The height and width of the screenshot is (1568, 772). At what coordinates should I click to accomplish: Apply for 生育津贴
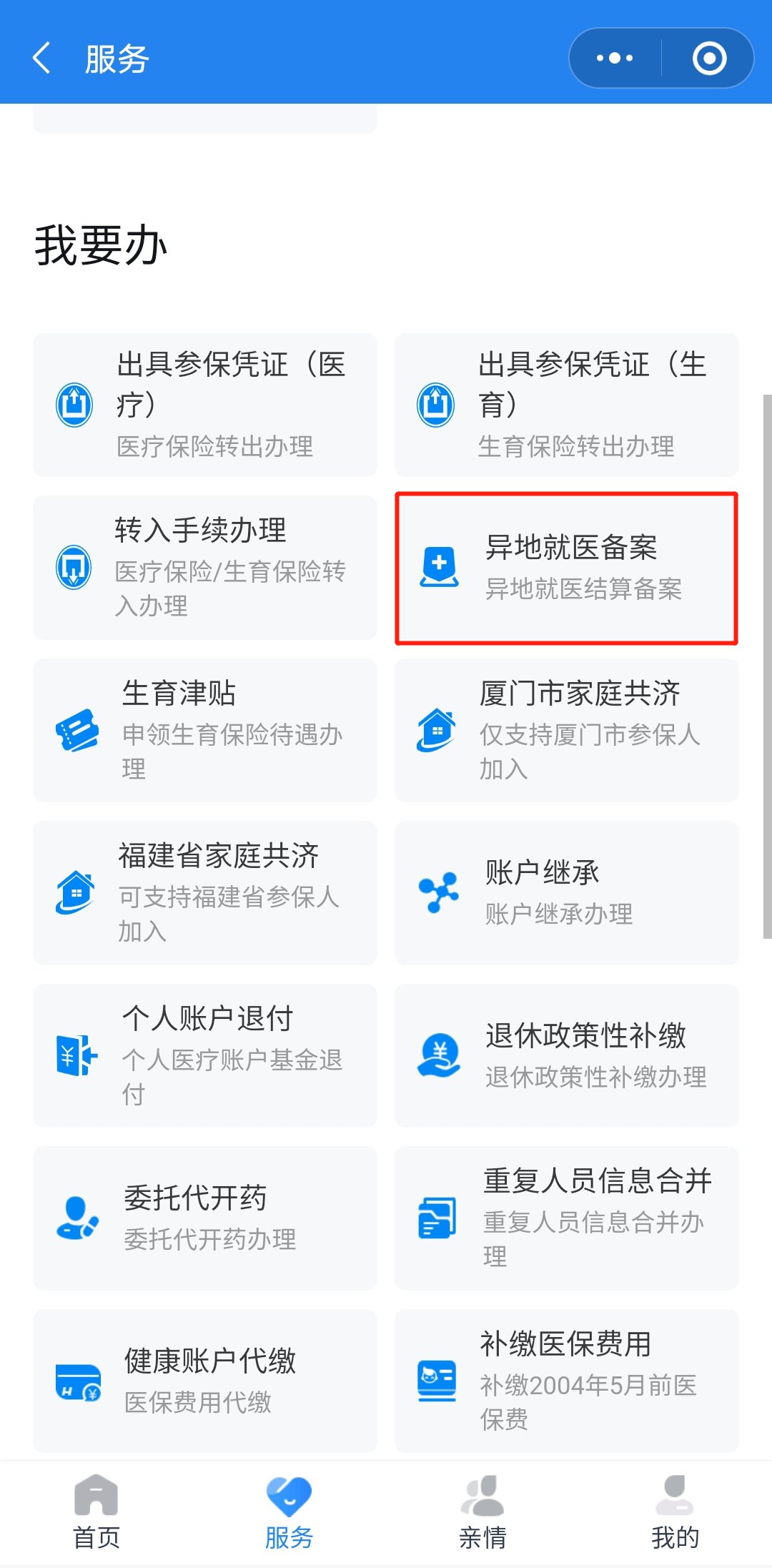point(205,730)
